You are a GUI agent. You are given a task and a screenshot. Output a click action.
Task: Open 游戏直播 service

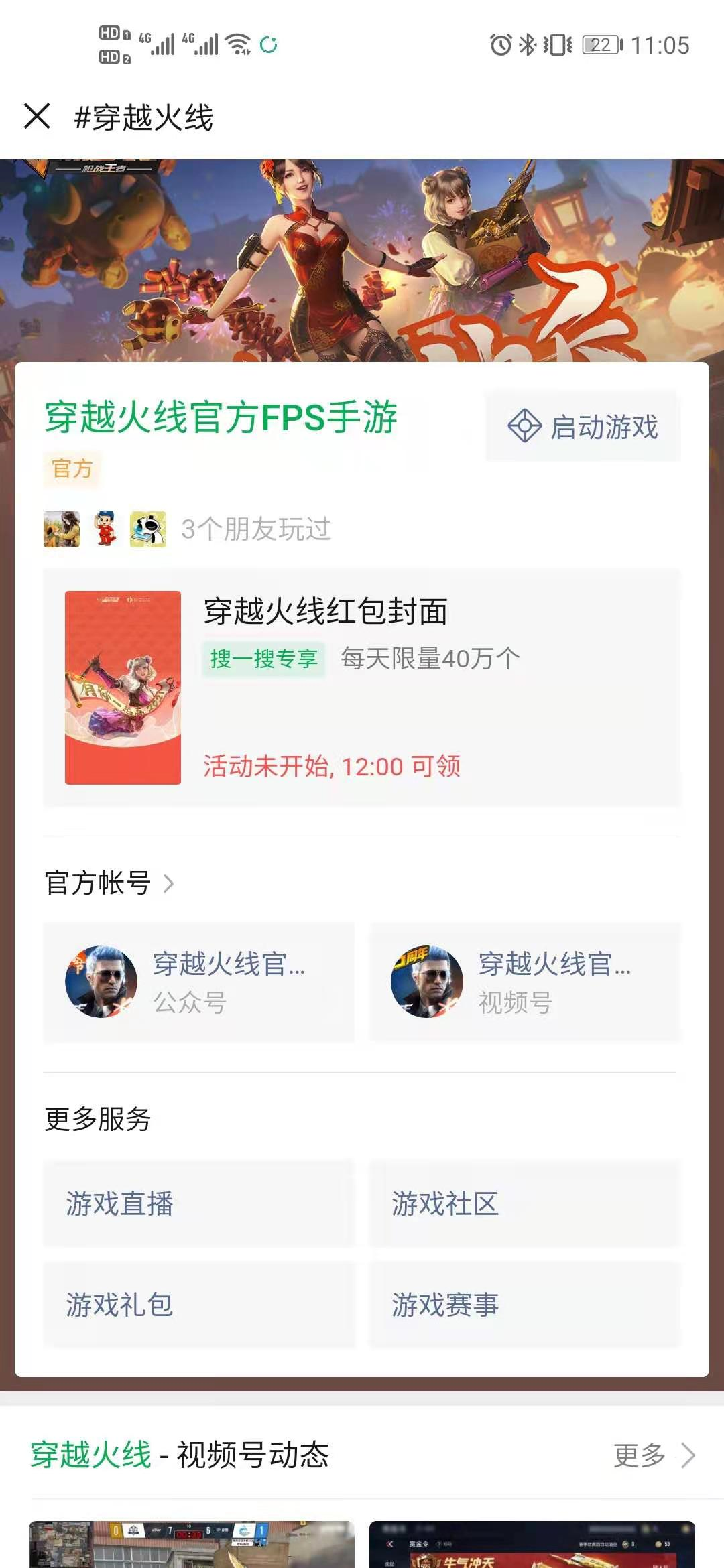pos(198,1203)
